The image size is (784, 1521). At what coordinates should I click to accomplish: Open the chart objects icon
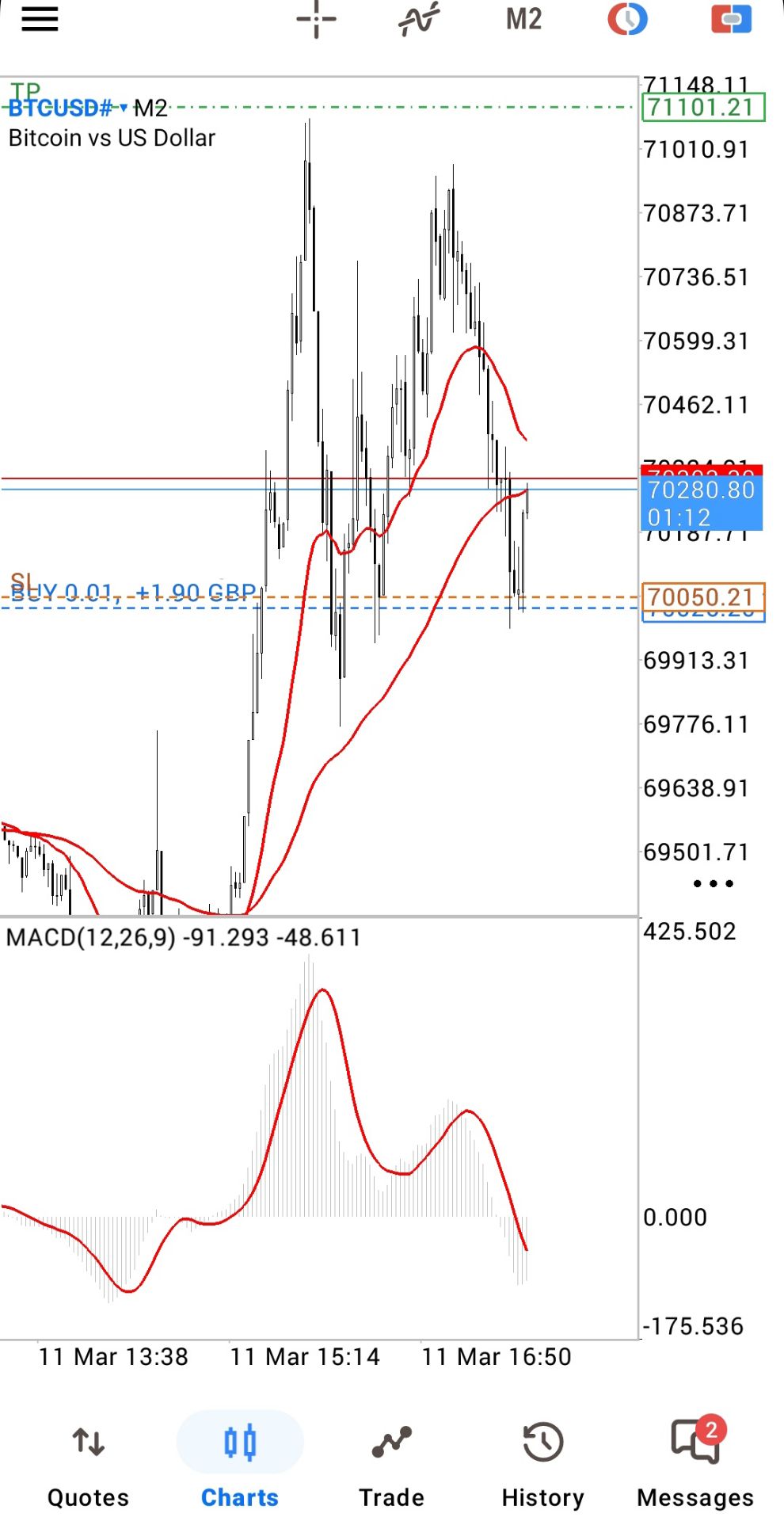coord(627,20)
